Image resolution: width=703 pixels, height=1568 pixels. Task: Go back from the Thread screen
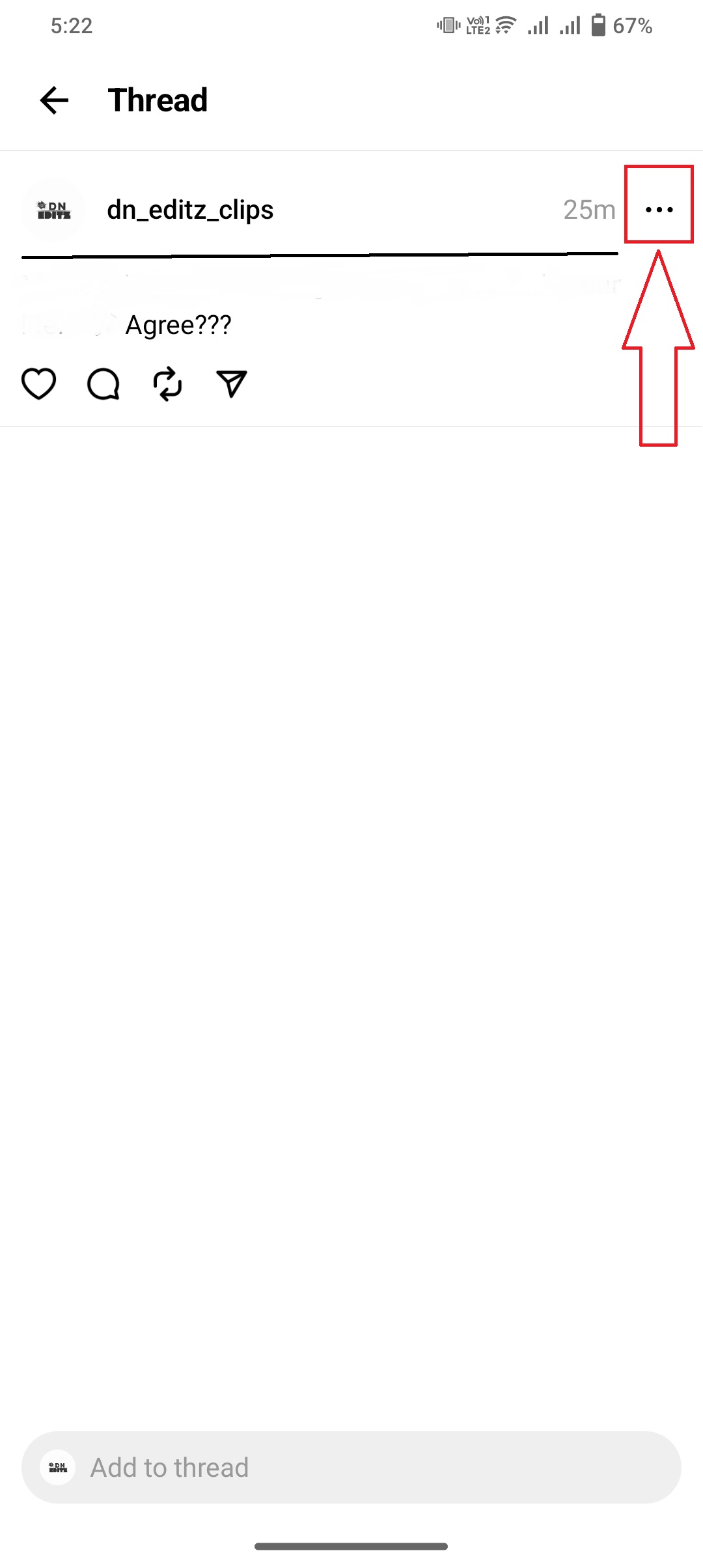click(x=54, y=100)
